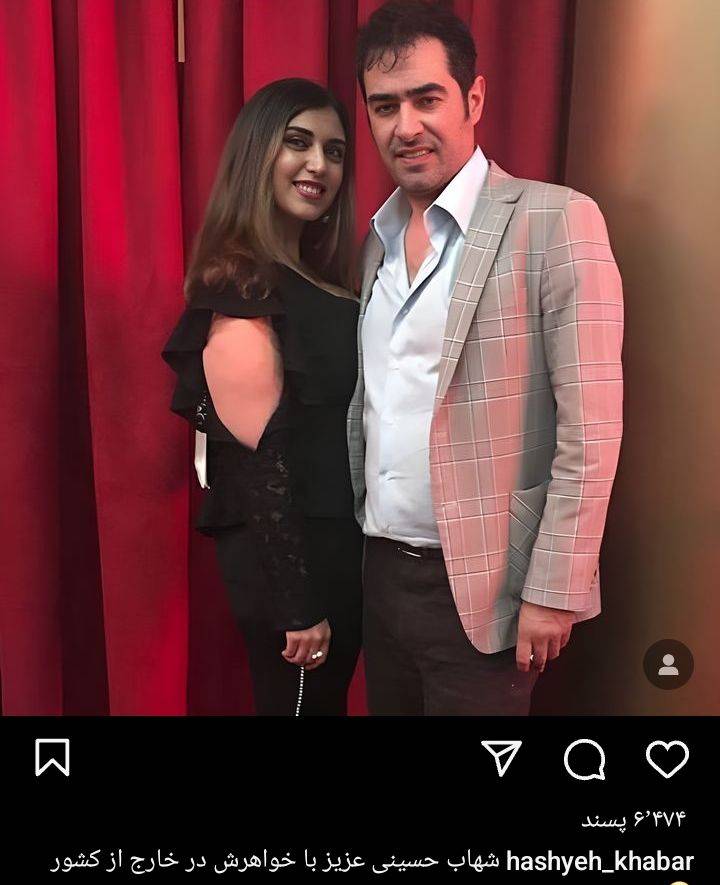Open comments with the speech bubble icon
The height and width of the screenshot is (885, 720).
584,759
